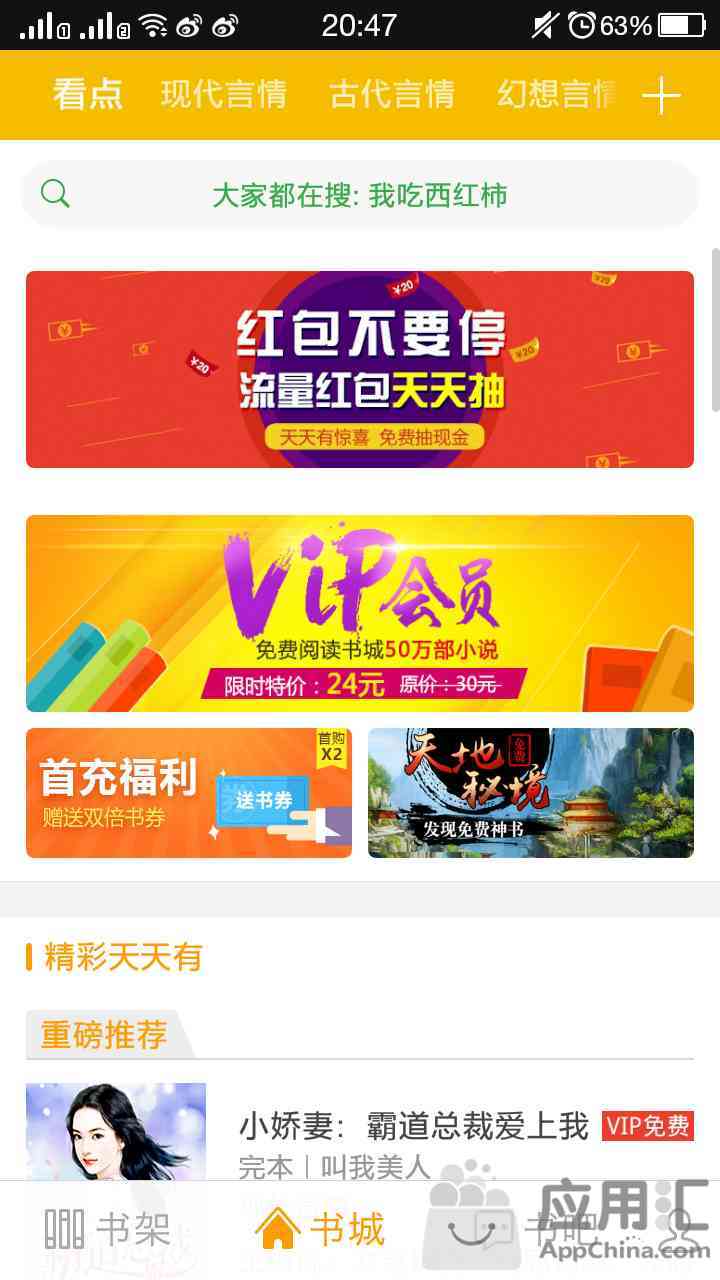Viewport: 720px width, 1280px height.
Task: Tap the search box showing 我吃西红柿
Action: [x=360, y=194]
